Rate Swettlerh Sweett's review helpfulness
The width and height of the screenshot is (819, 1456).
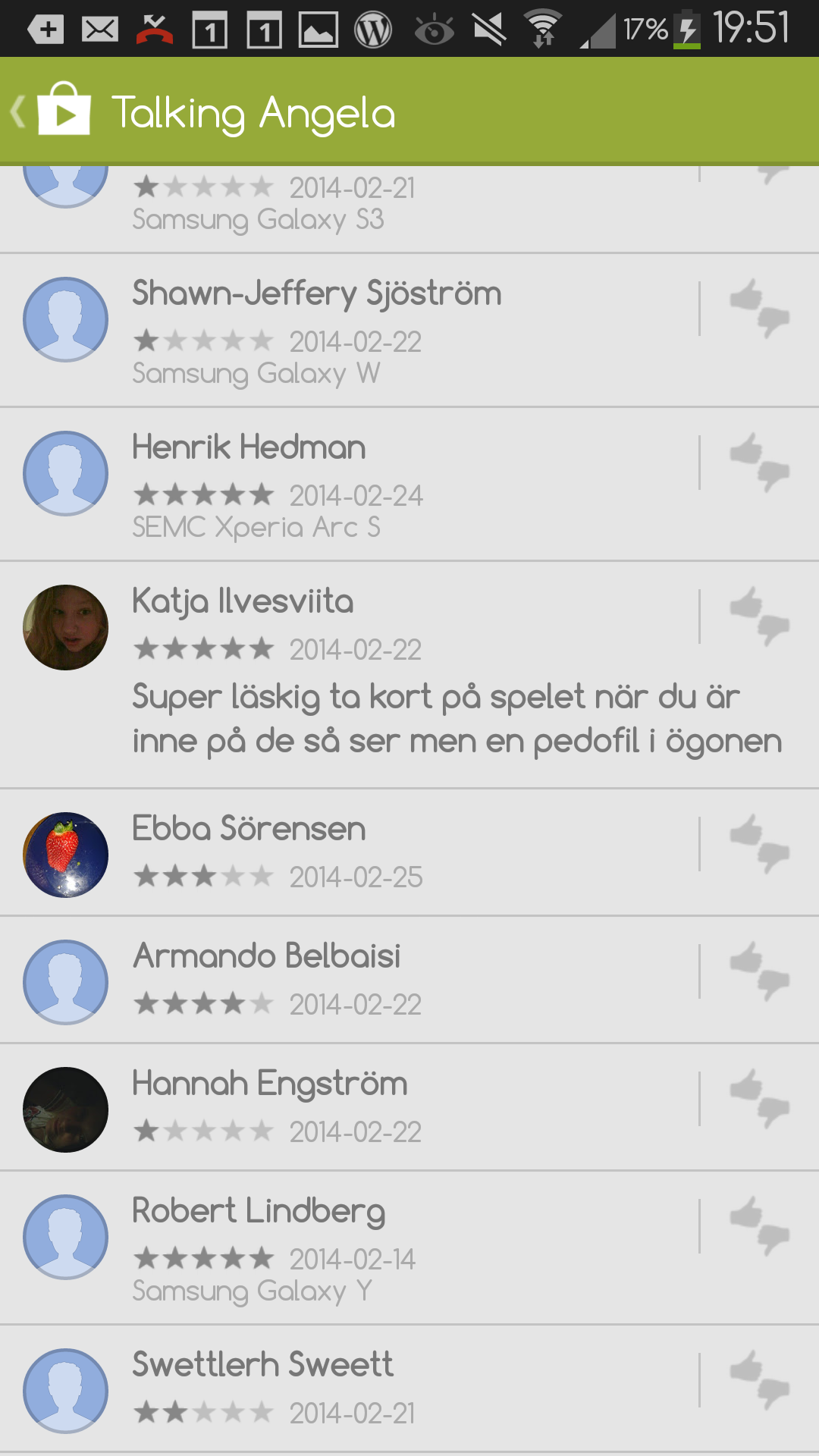click(760, 1379)
